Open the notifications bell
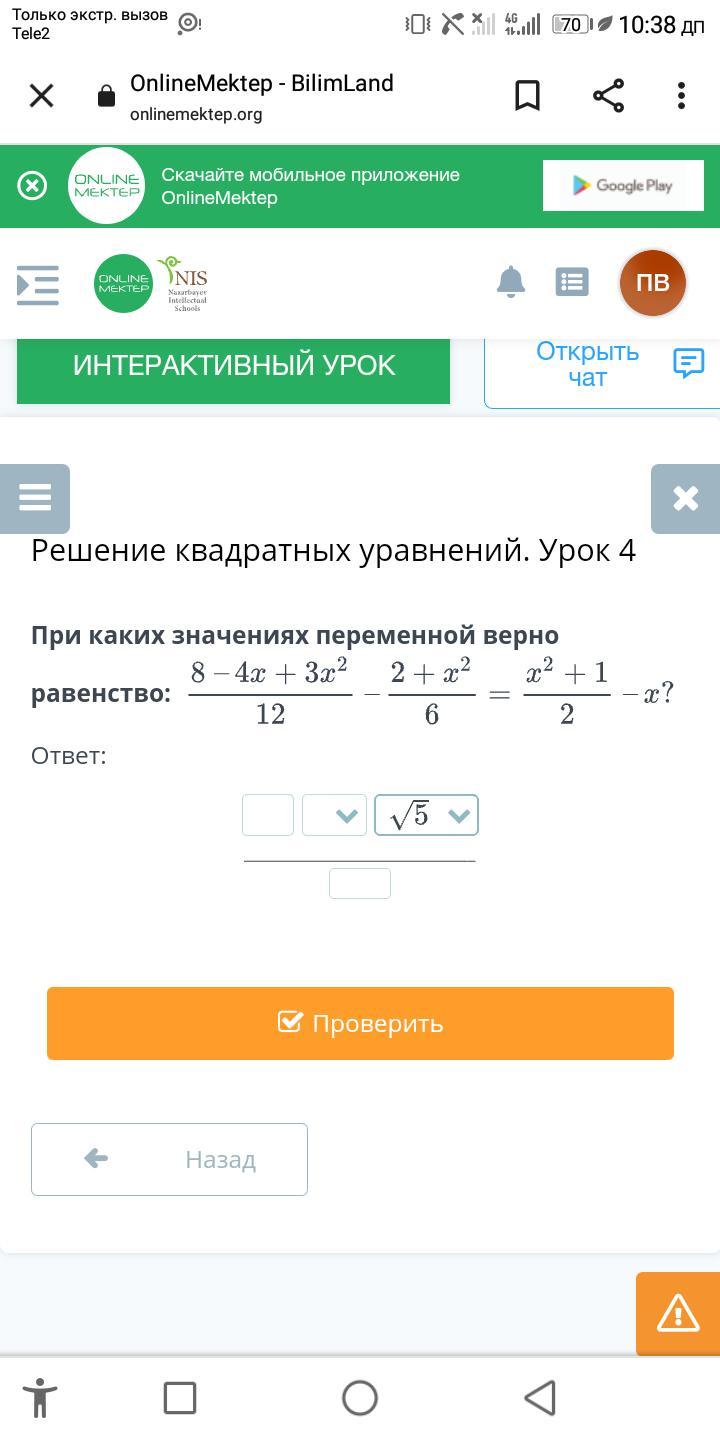This screenshot has height=1440, width=720. point(511,282)
